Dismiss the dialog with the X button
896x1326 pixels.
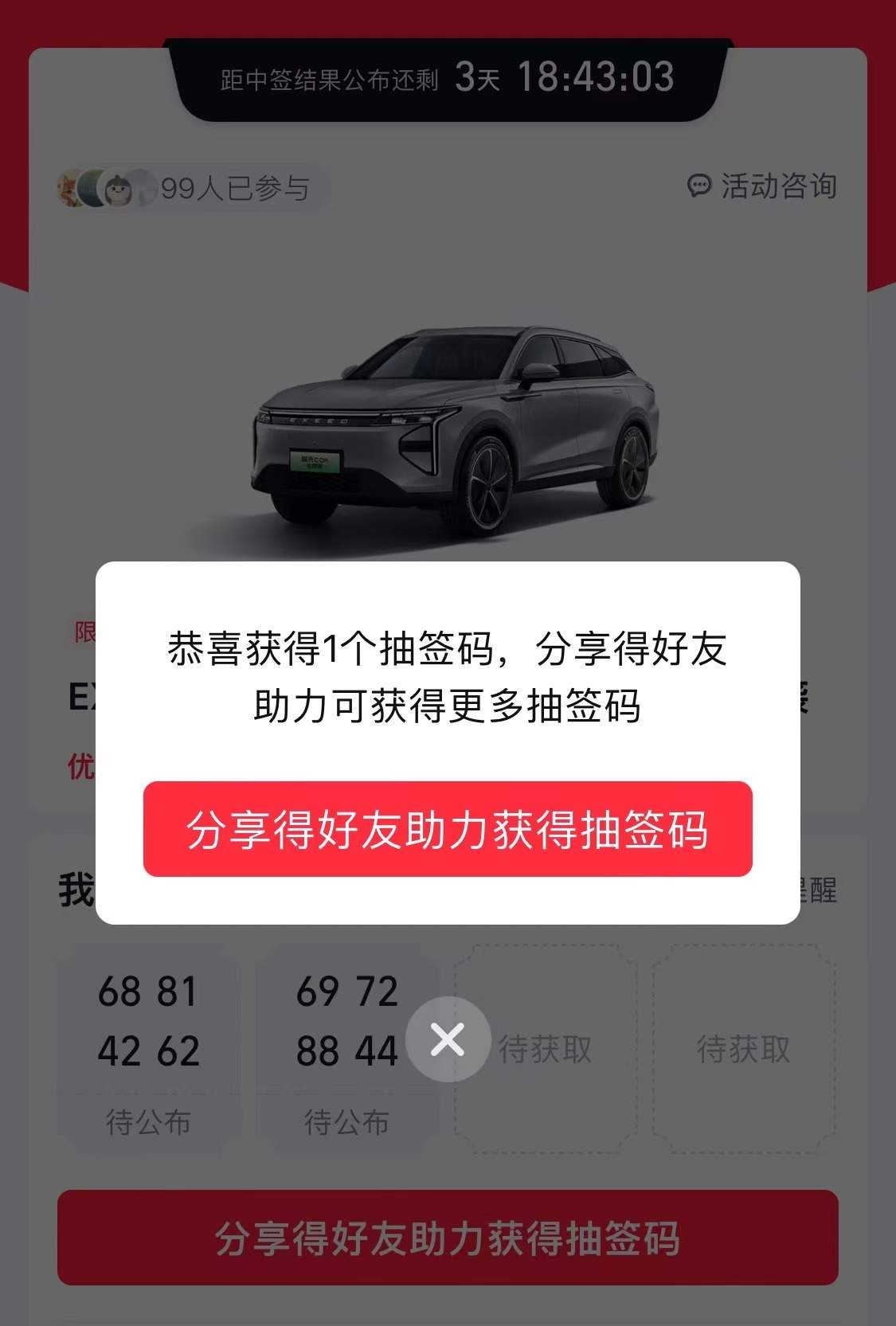pos(448,1039)
